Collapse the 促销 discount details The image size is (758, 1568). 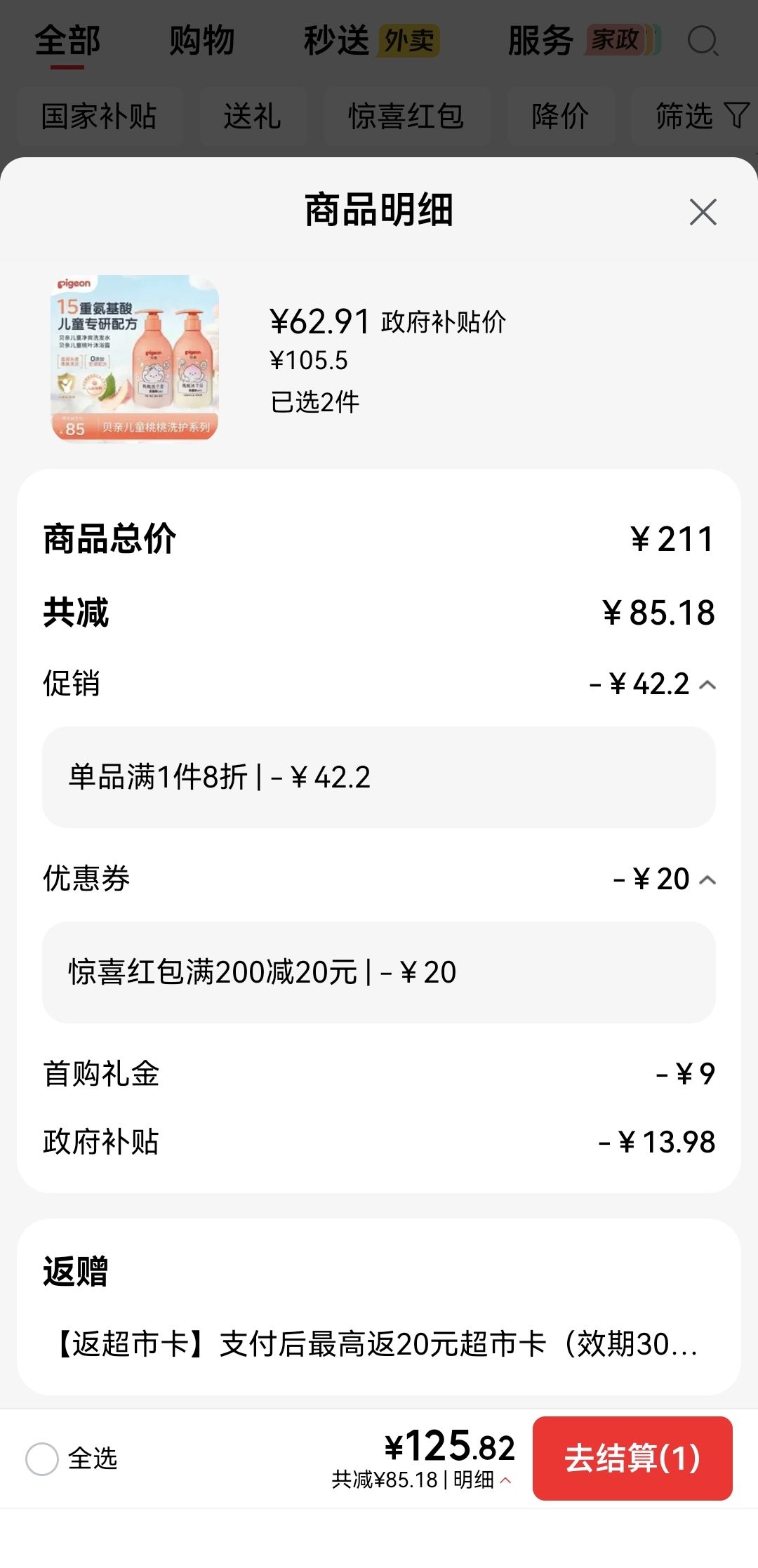[x=708, y=684]
